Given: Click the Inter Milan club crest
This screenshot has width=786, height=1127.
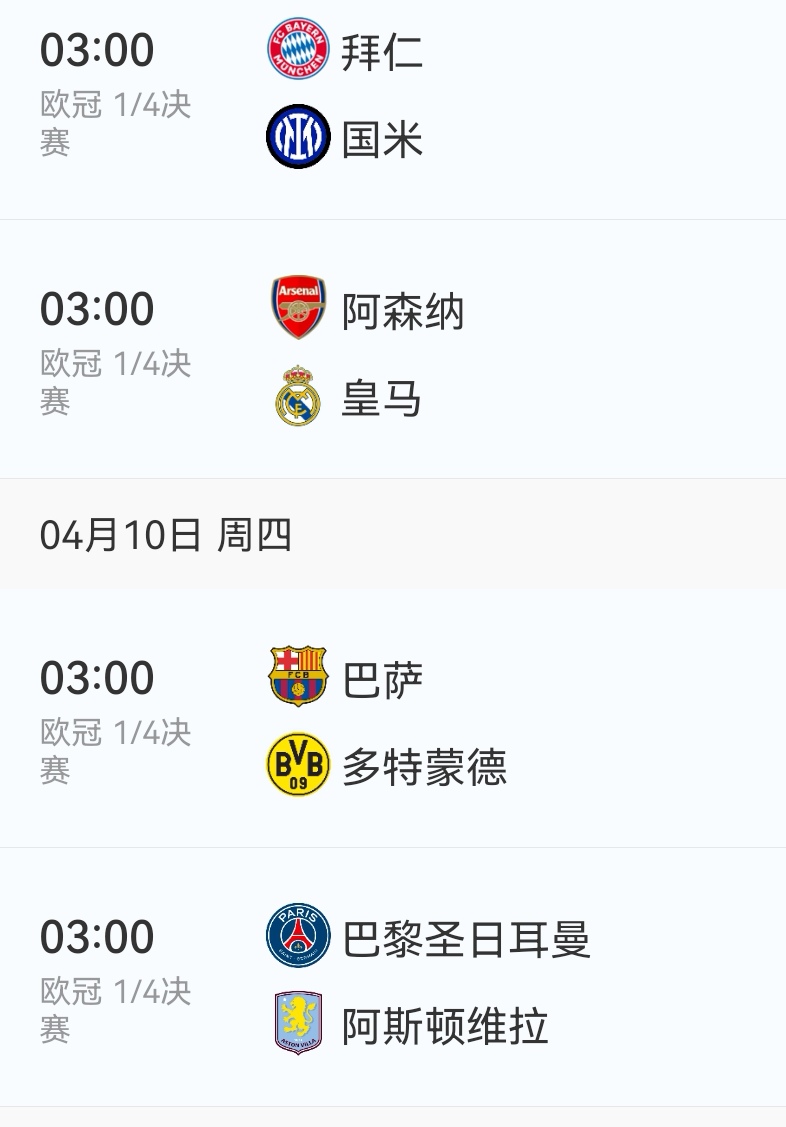Looking at the screenshot, I should [x=296, y=137].
